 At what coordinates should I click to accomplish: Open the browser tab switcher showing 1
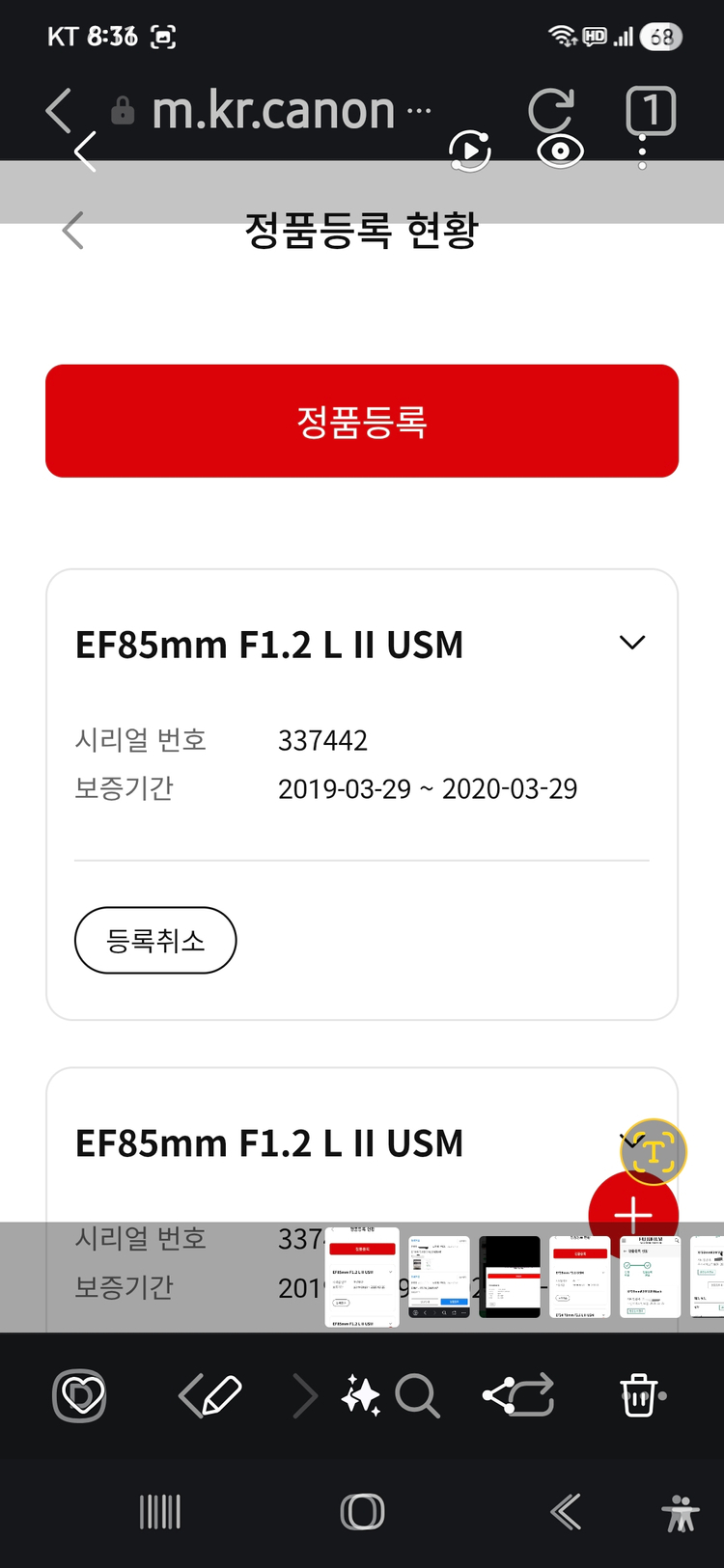tap(650, 110)
